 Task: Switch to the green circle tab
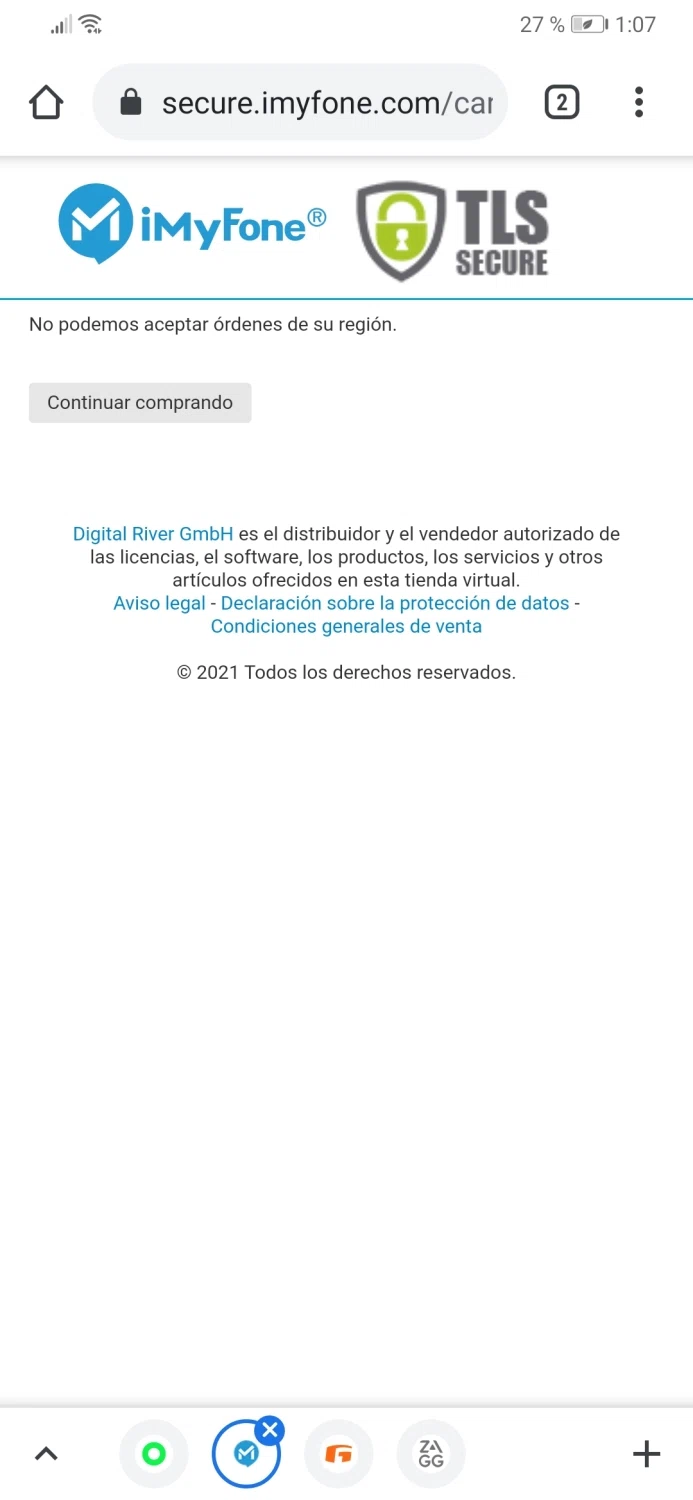click(153, 1454)
